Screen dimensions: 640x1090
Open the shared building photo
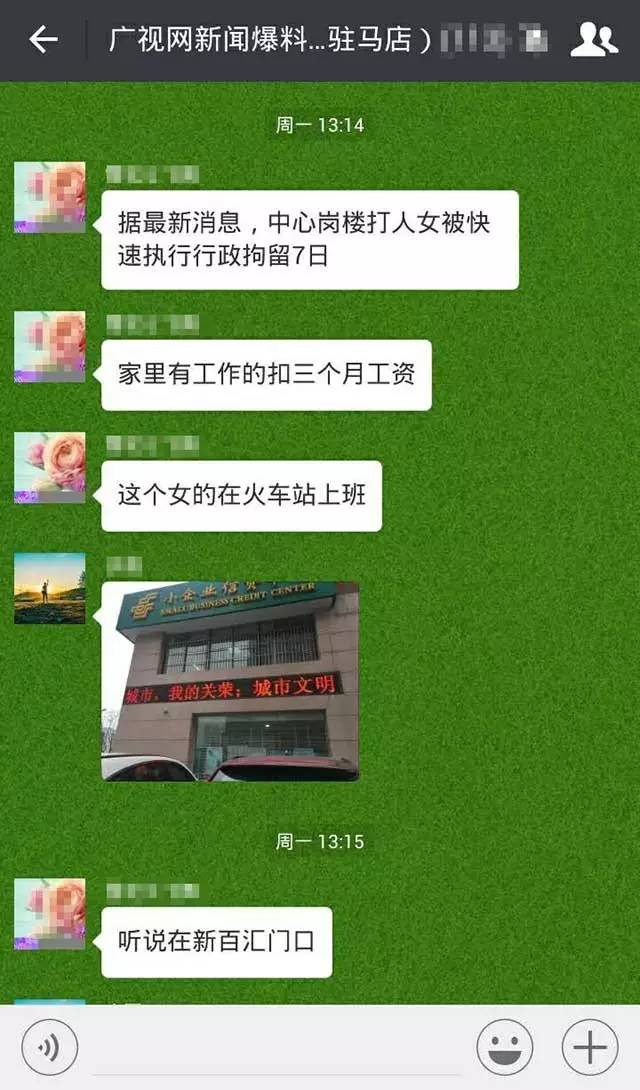coord(230,681)
